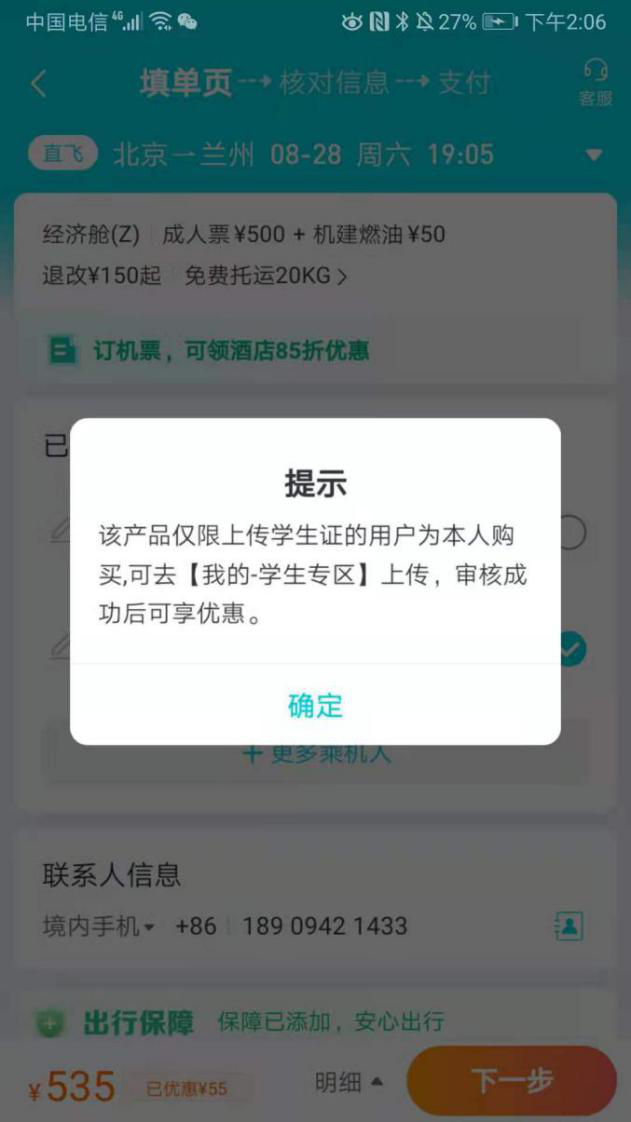Pick a contact from the address book icon
This screenshot has height=1122, width=631.
pyautogui.click(x=568, y=926)
